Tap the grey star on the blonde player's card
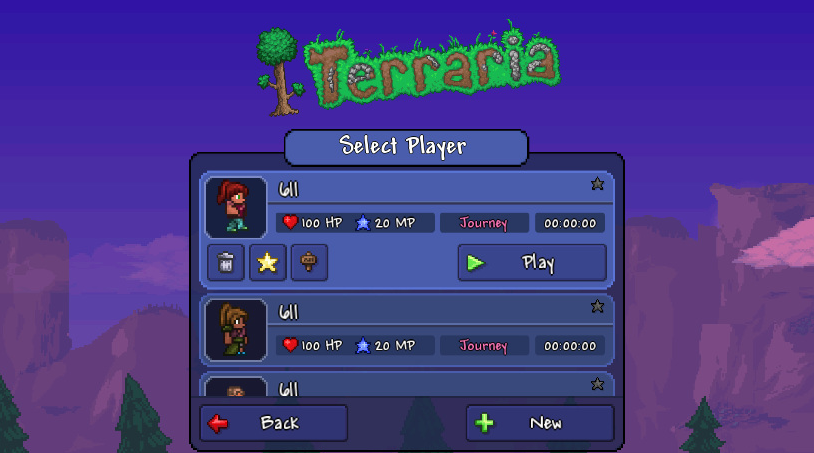814x453 pixels. 597,306
